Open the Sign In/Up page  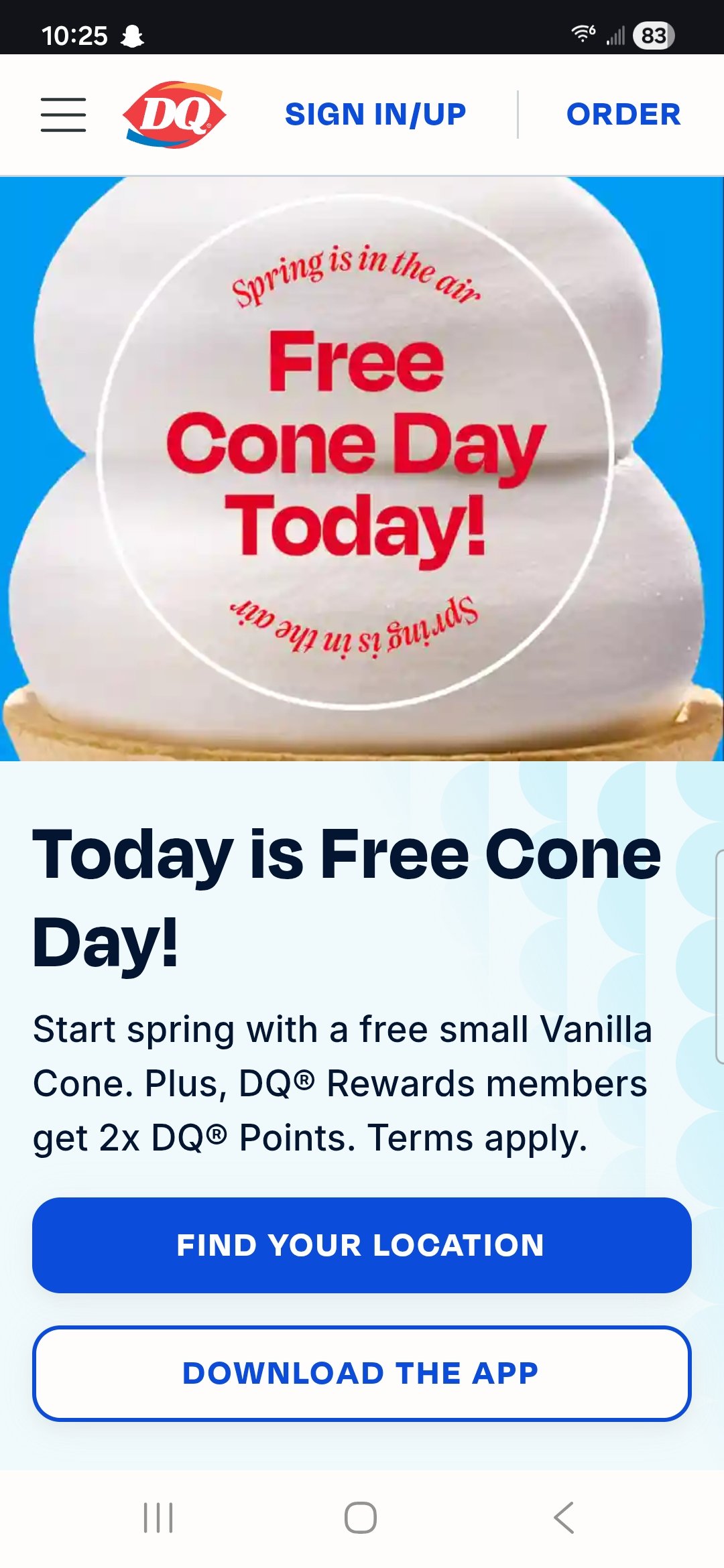[375, 115]
